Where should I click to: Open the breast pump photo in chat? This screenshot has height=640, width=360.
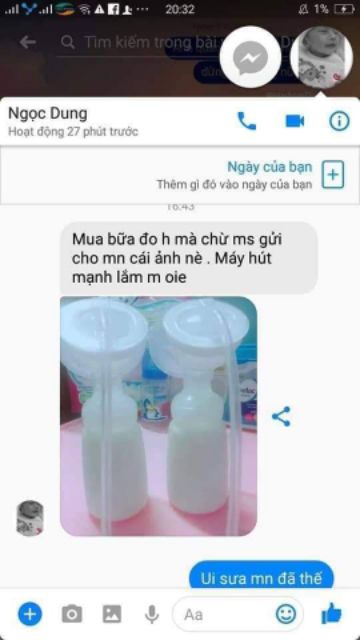[x=158, y=416]
